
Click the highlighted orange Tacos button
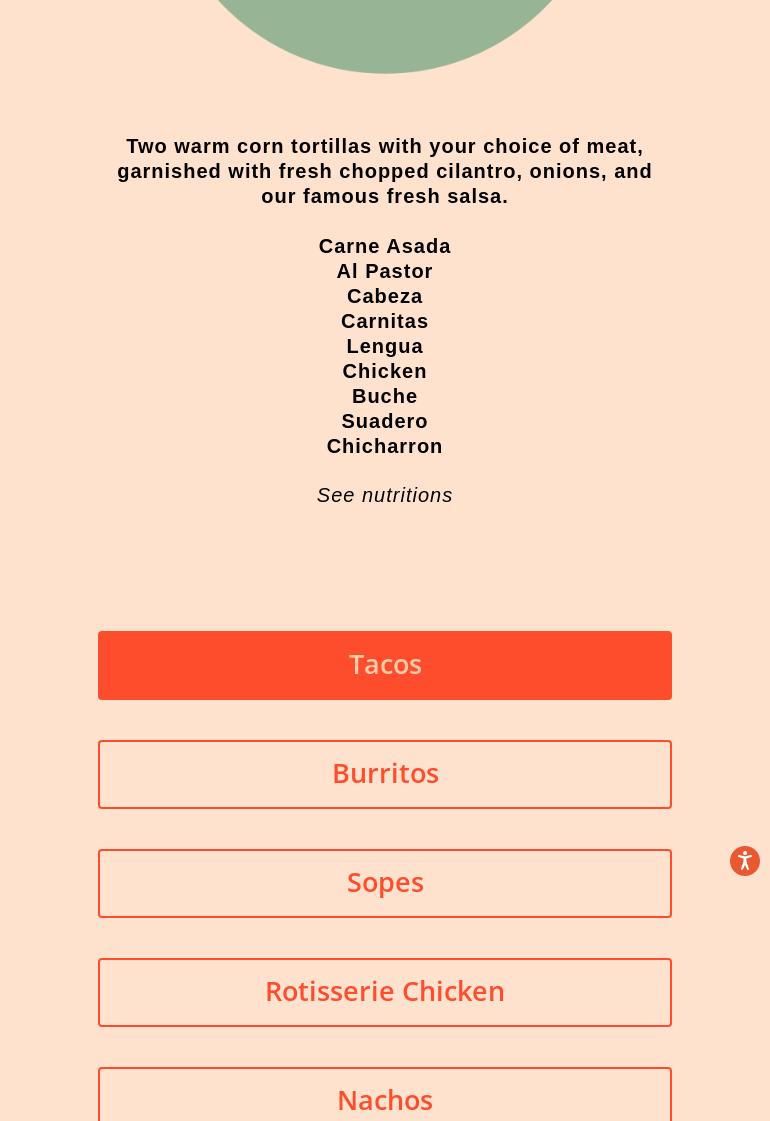pos(385,664)
